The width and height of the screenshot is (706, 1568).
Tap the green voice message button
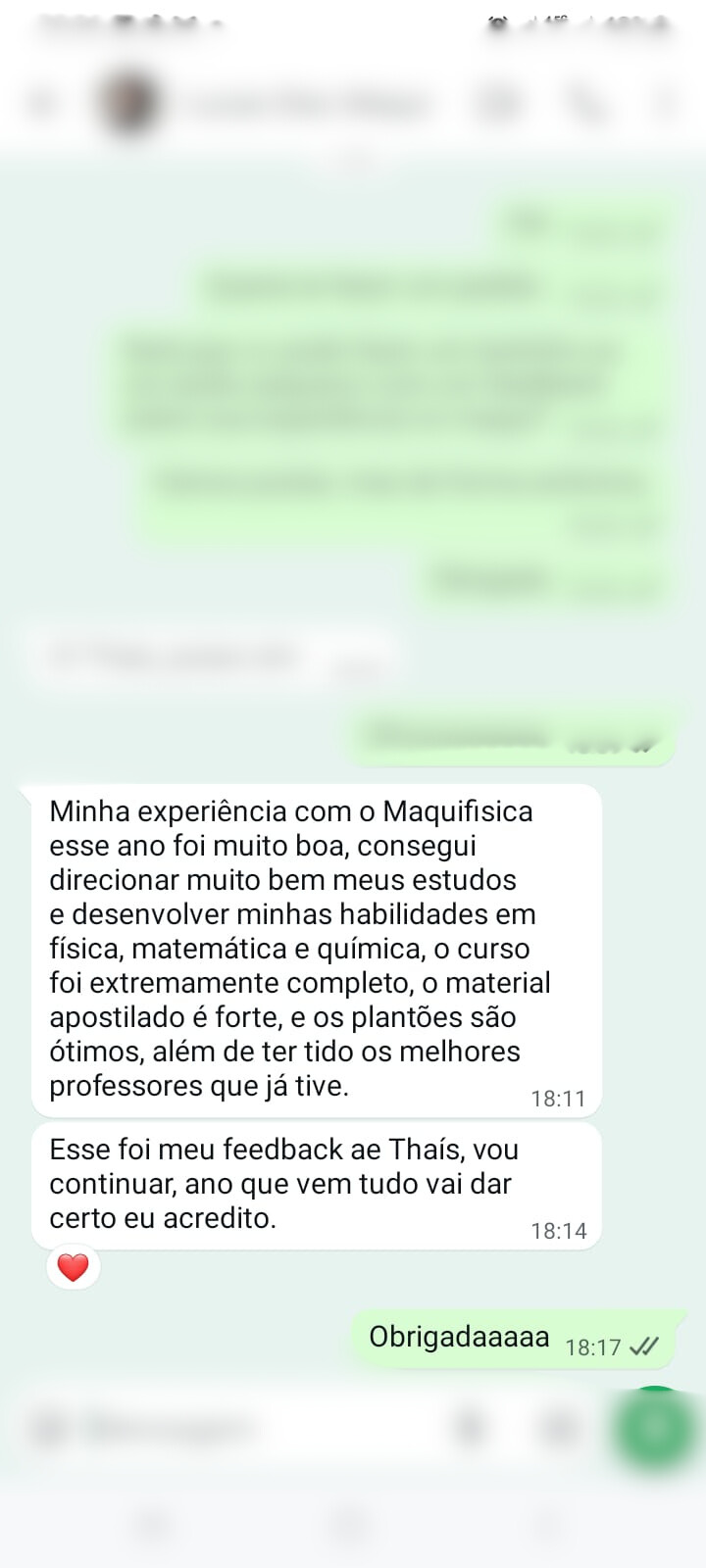pos(655,1427)
